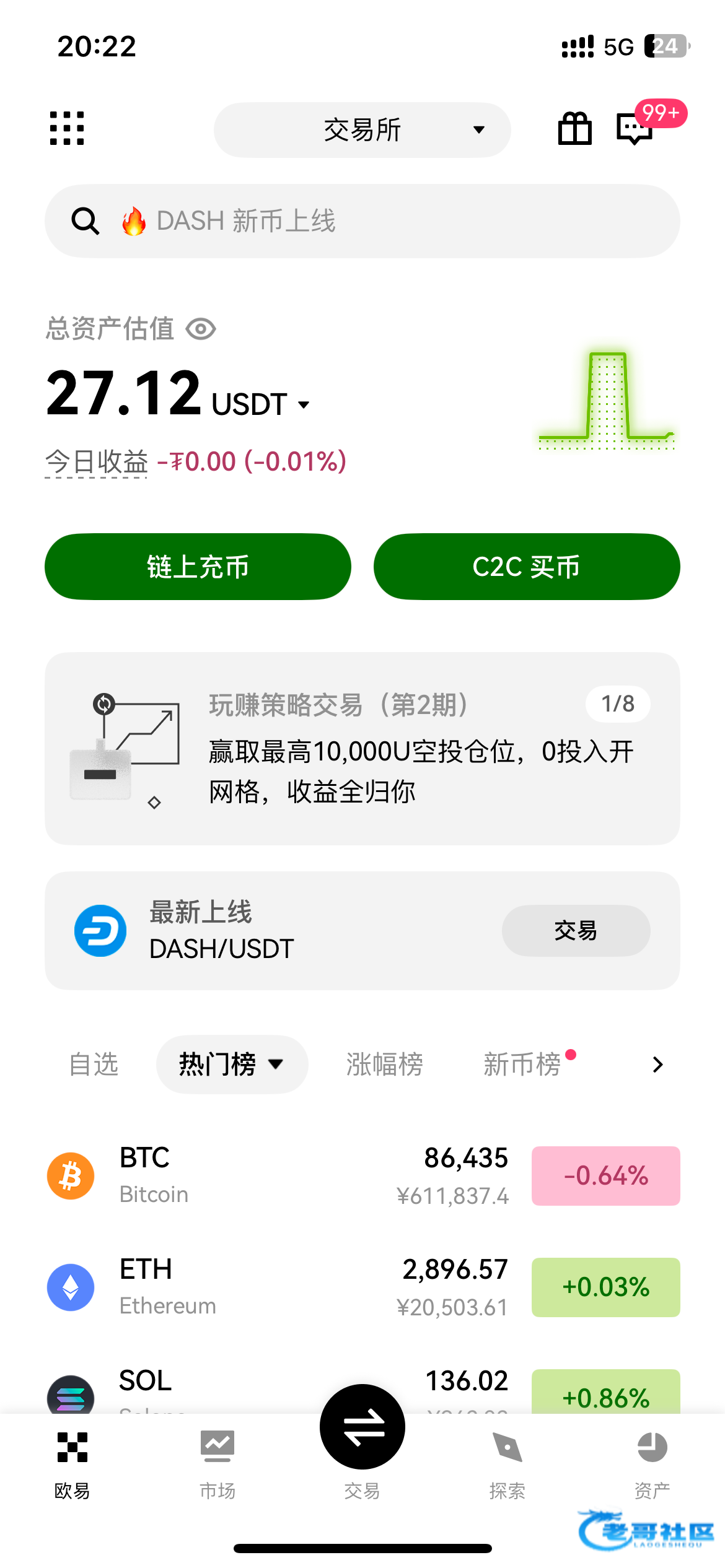Viewport: 725px width, 1568px height.
Task: Open the 玩赚策略交易 promo banner
Action: point(362,748)
